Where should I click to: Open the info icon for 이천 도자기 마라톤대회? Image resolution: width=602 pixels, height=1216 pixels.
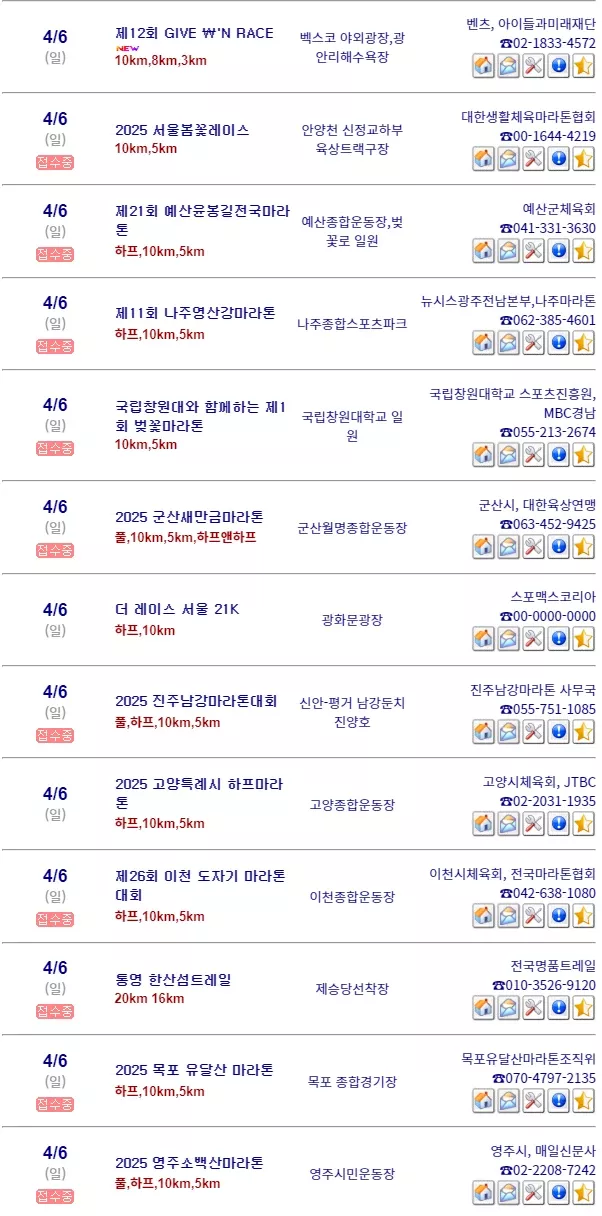[558, 915]
